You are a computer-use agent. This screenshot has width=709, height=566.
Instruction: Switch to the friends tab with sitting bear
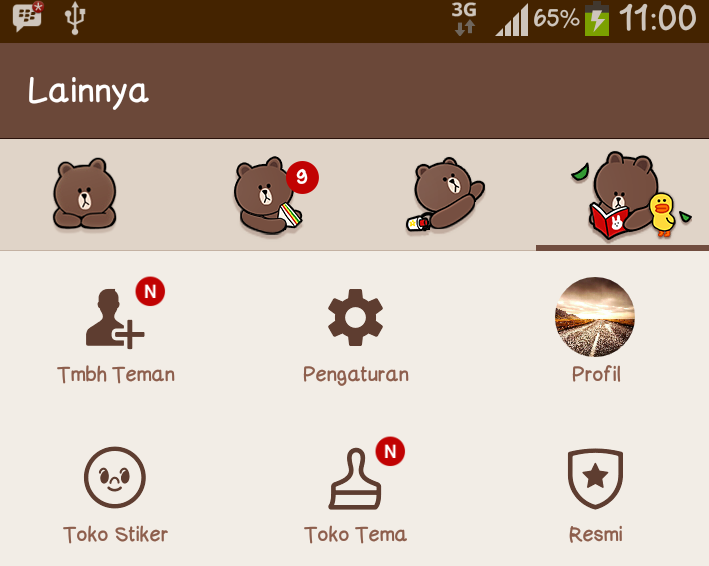click(85, 194)
